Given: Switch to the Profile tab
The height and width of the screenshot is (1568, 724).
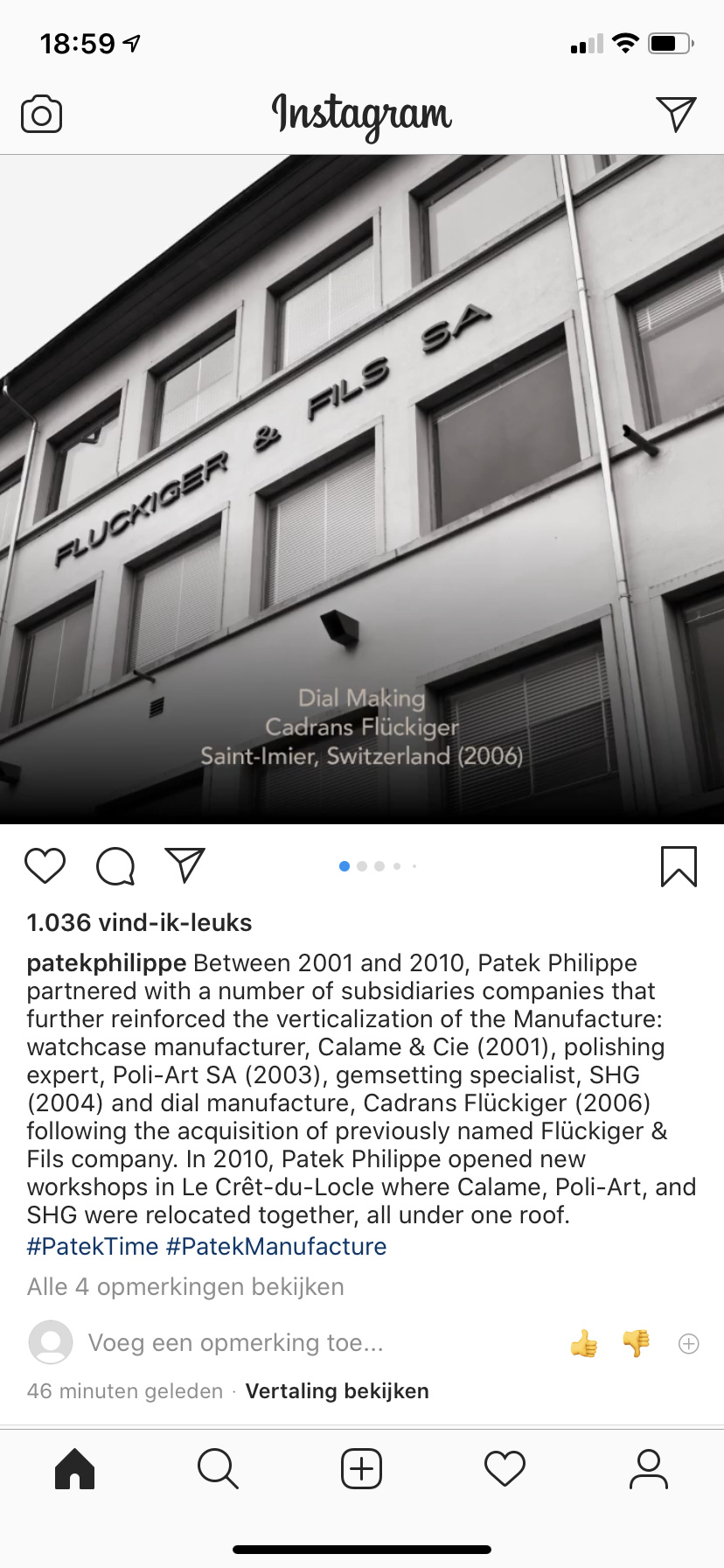Looking at the screenshot, I should [649, 1468].
